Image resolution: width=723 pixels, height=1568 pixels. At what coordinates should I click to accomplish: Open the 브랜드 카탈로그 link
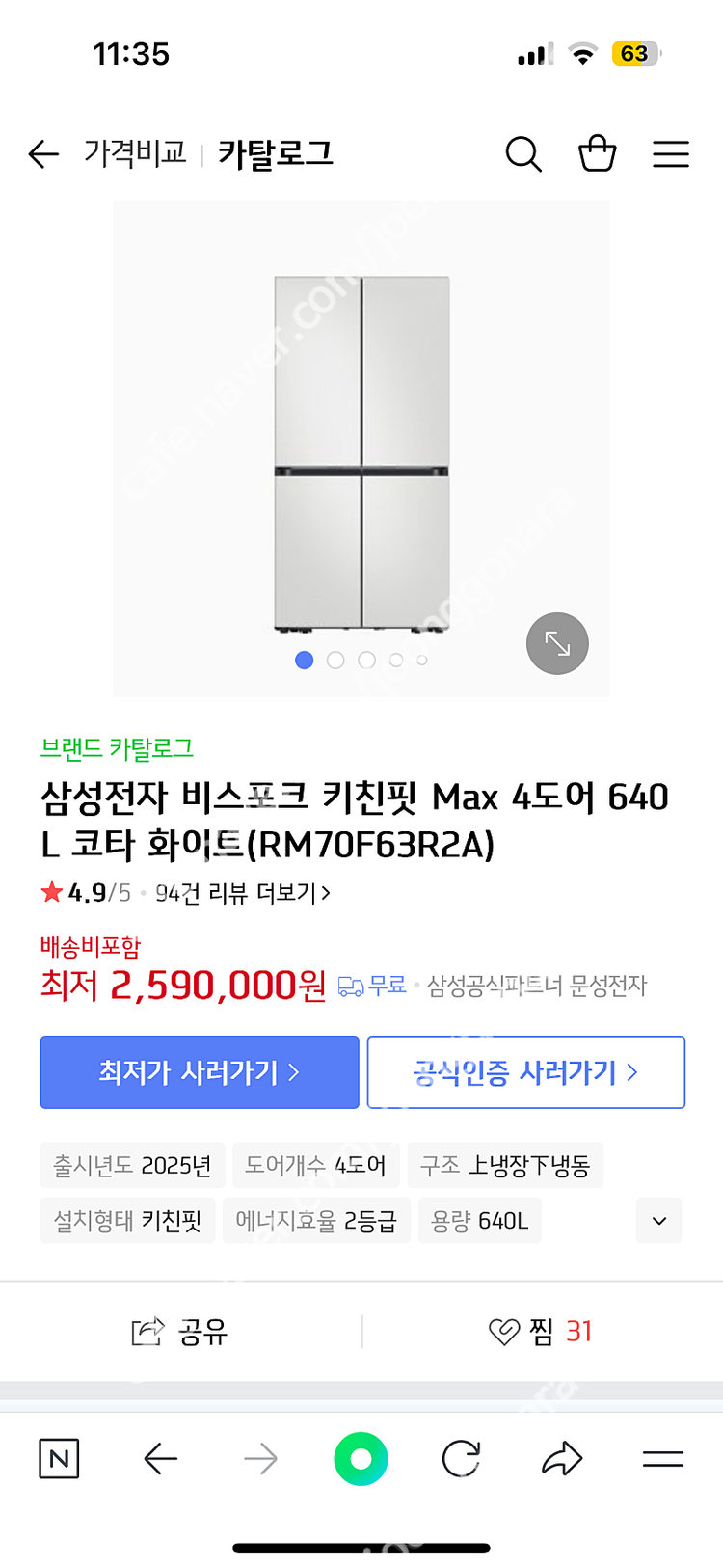[x=117, y=748]
